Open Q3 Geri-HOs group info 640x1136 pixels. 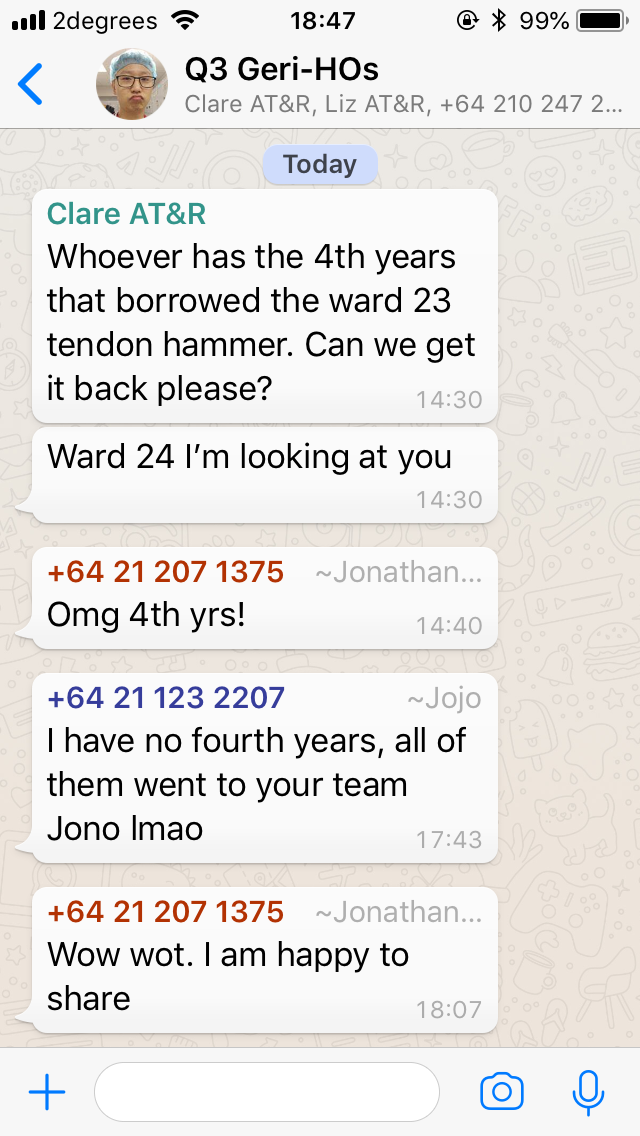click(x=400, y=84)
